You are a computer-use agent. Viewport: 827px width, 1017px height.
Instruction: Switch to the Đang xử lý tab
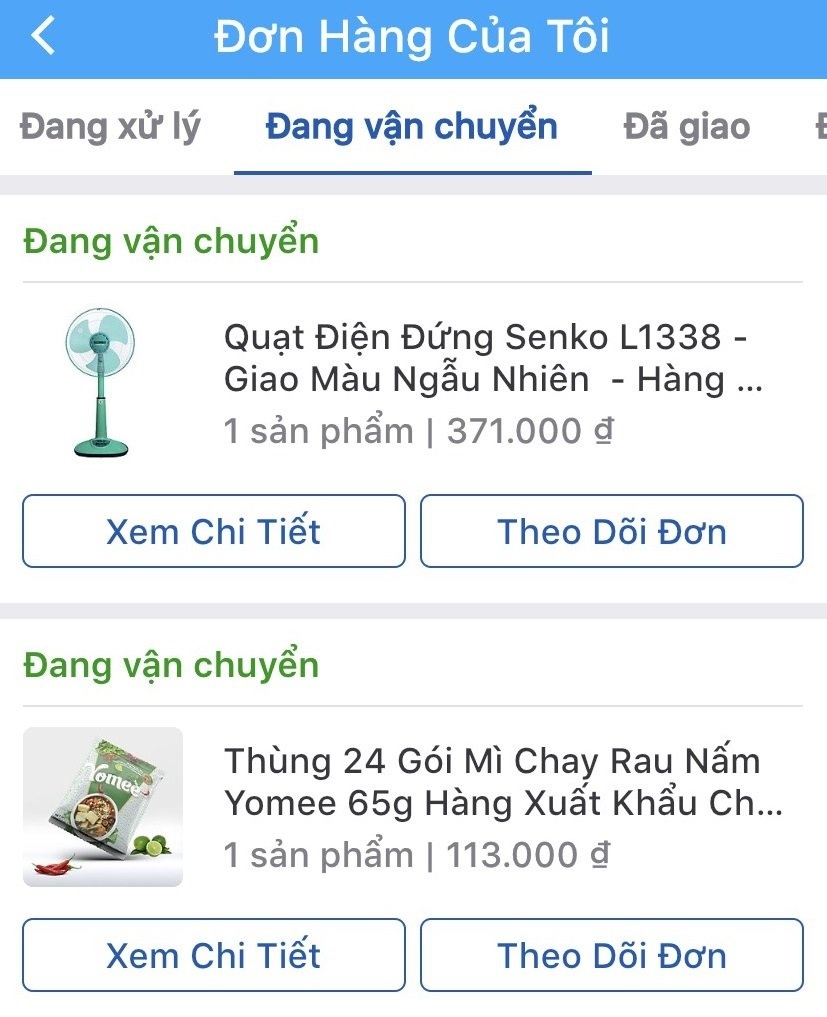[x=110, y=126]
